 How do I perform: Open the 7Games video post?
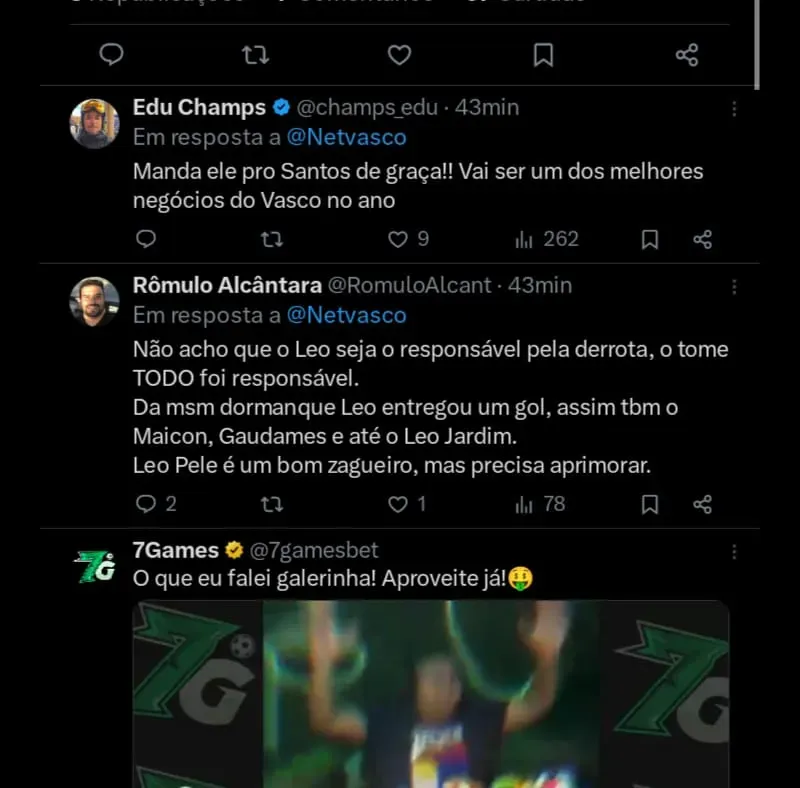[x=430, y=692]
